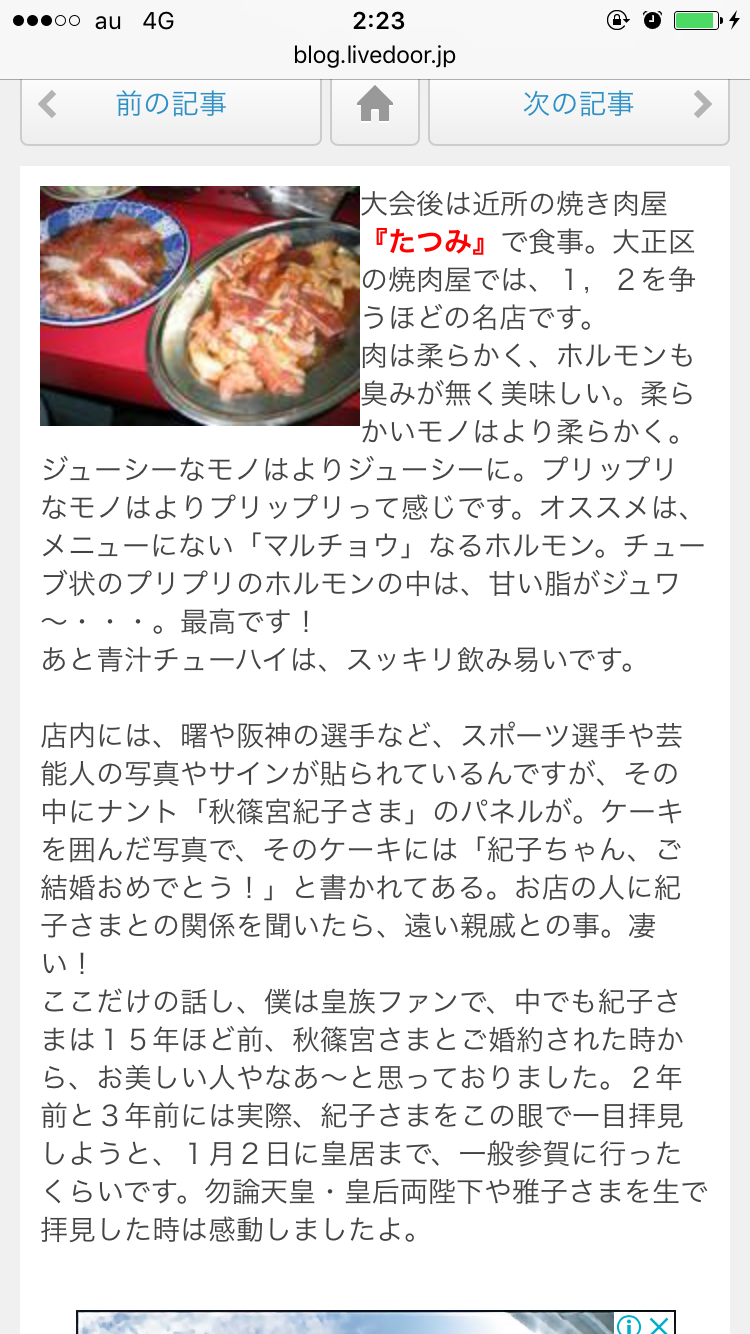This screenshot has height=1334, width=750.
Task: Tap the blog.livedoor.jp address bar
Action: (x=375, y=56)
